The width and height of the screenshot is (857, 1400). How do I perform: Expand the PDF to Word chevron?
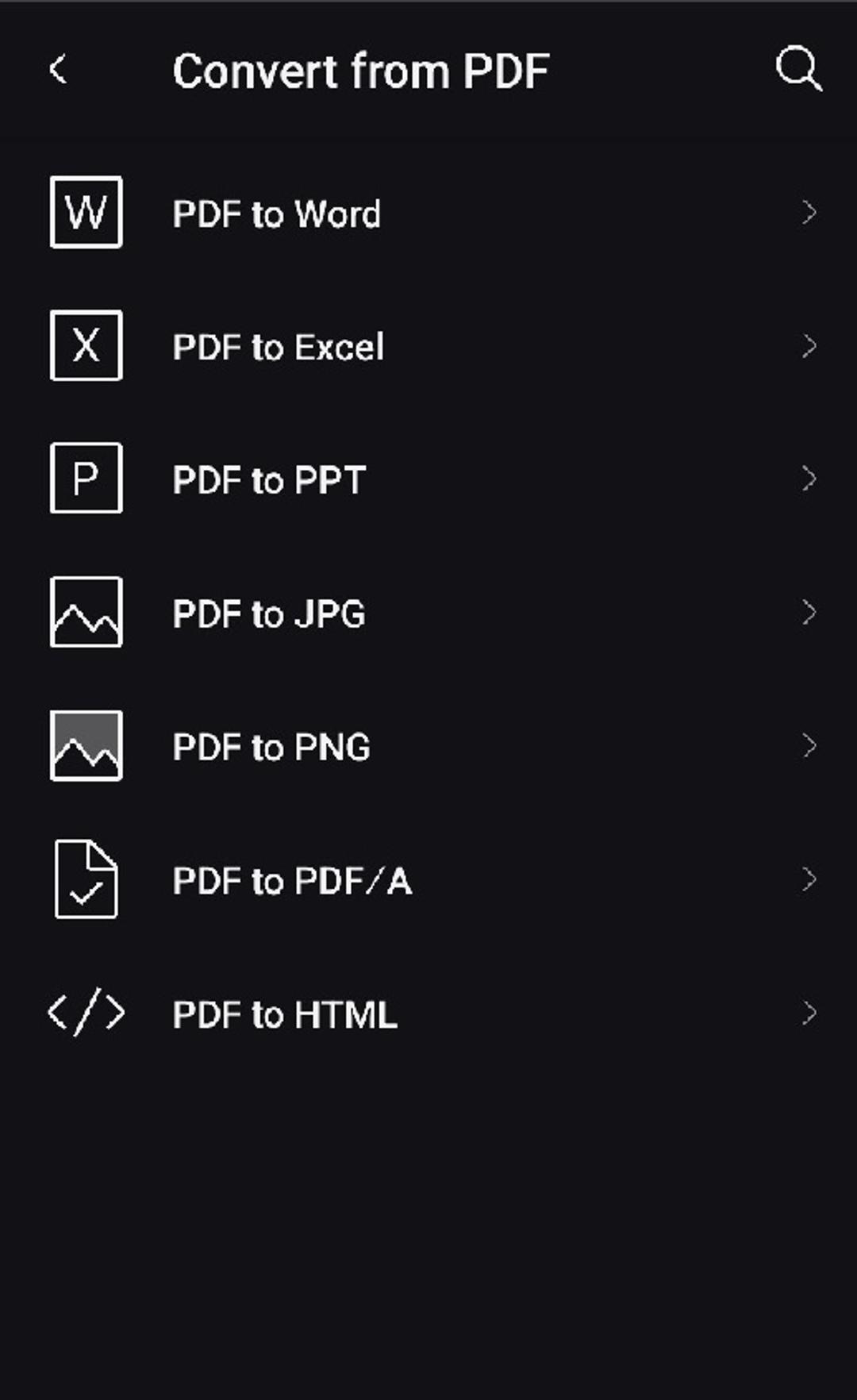[x=809, y=213]
